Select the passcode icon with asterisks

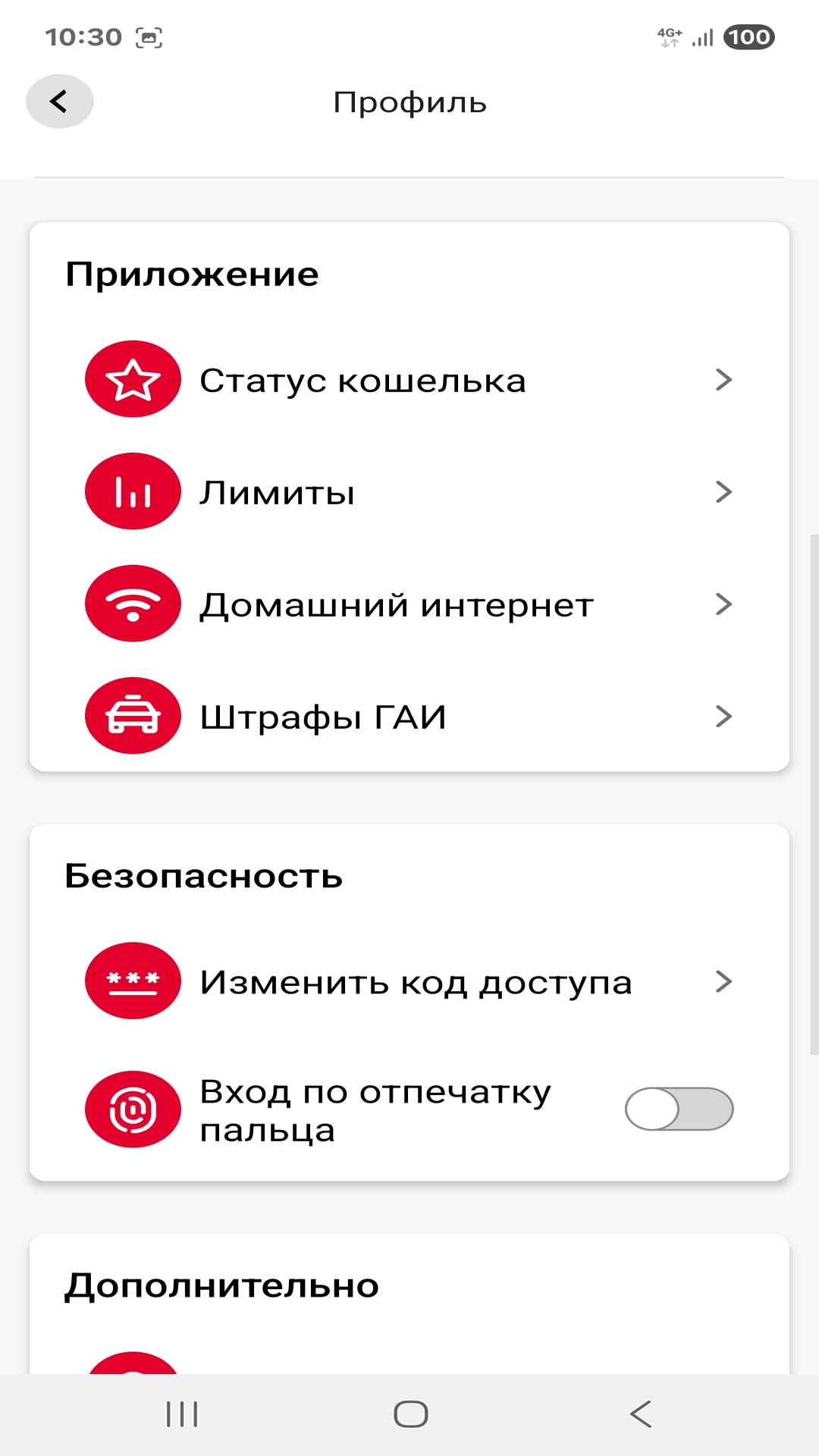(x=133, y=981)
